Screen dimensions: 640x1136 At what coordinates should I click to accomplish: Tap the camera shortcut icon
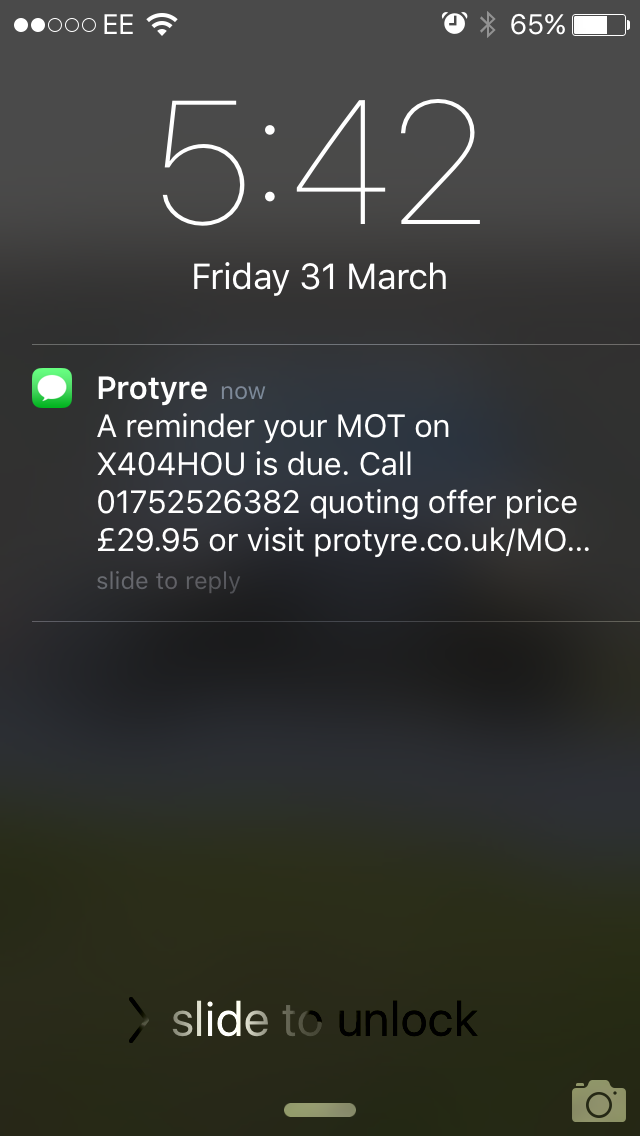598,1100
